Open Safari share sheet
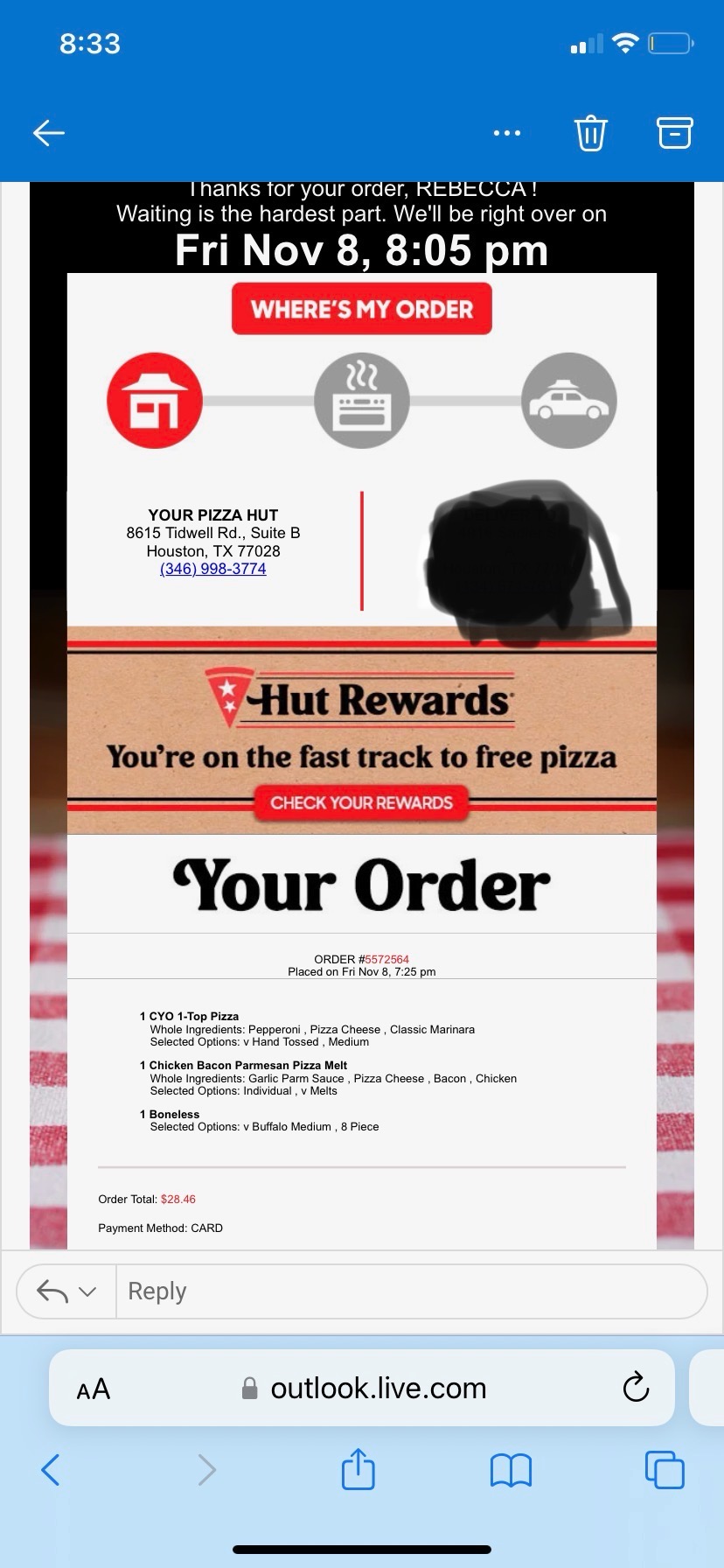The height and width of the screenshot is (1568, 724). tap(358, 1469)
